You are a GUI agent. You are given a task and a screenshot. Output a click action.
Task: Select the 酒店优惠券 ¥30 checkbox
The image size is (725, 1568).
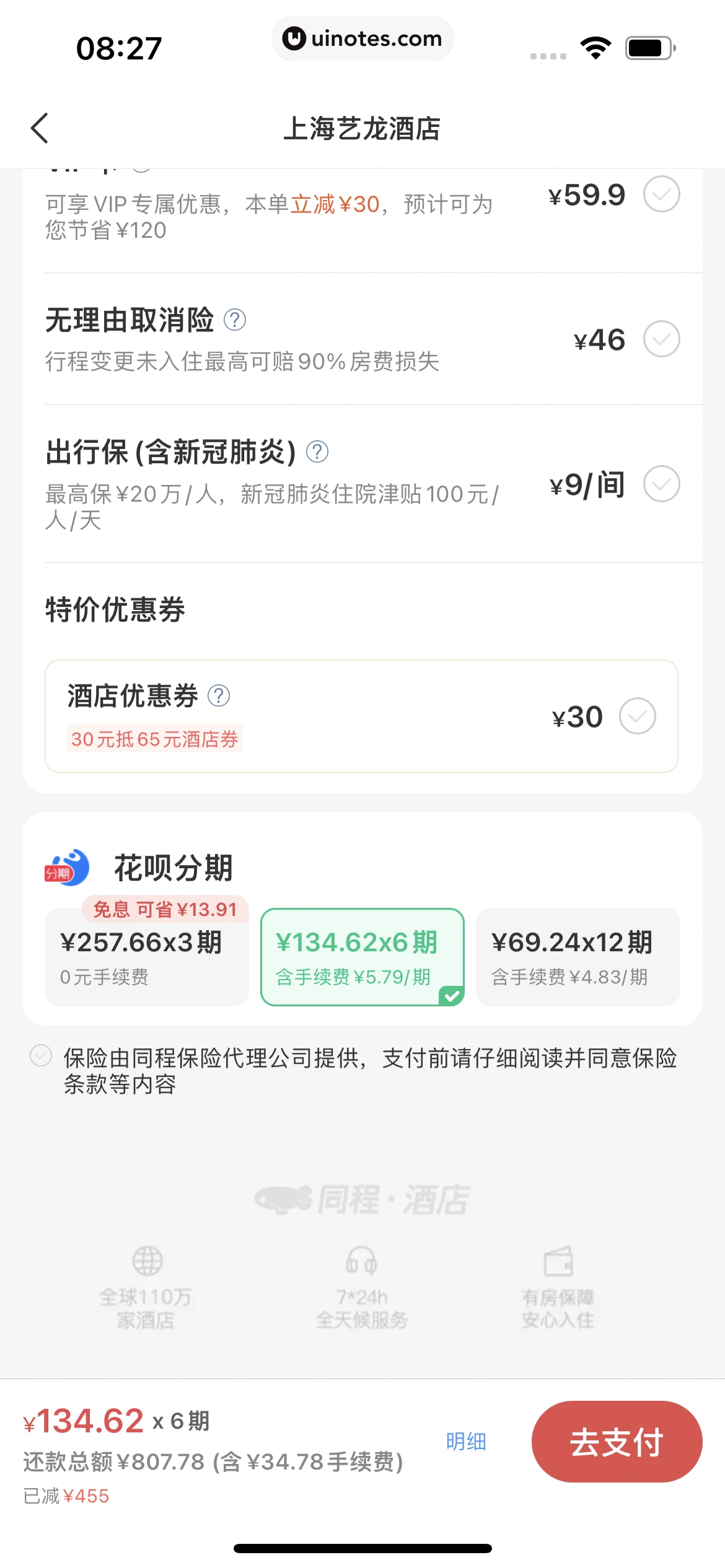pos(637,716)
